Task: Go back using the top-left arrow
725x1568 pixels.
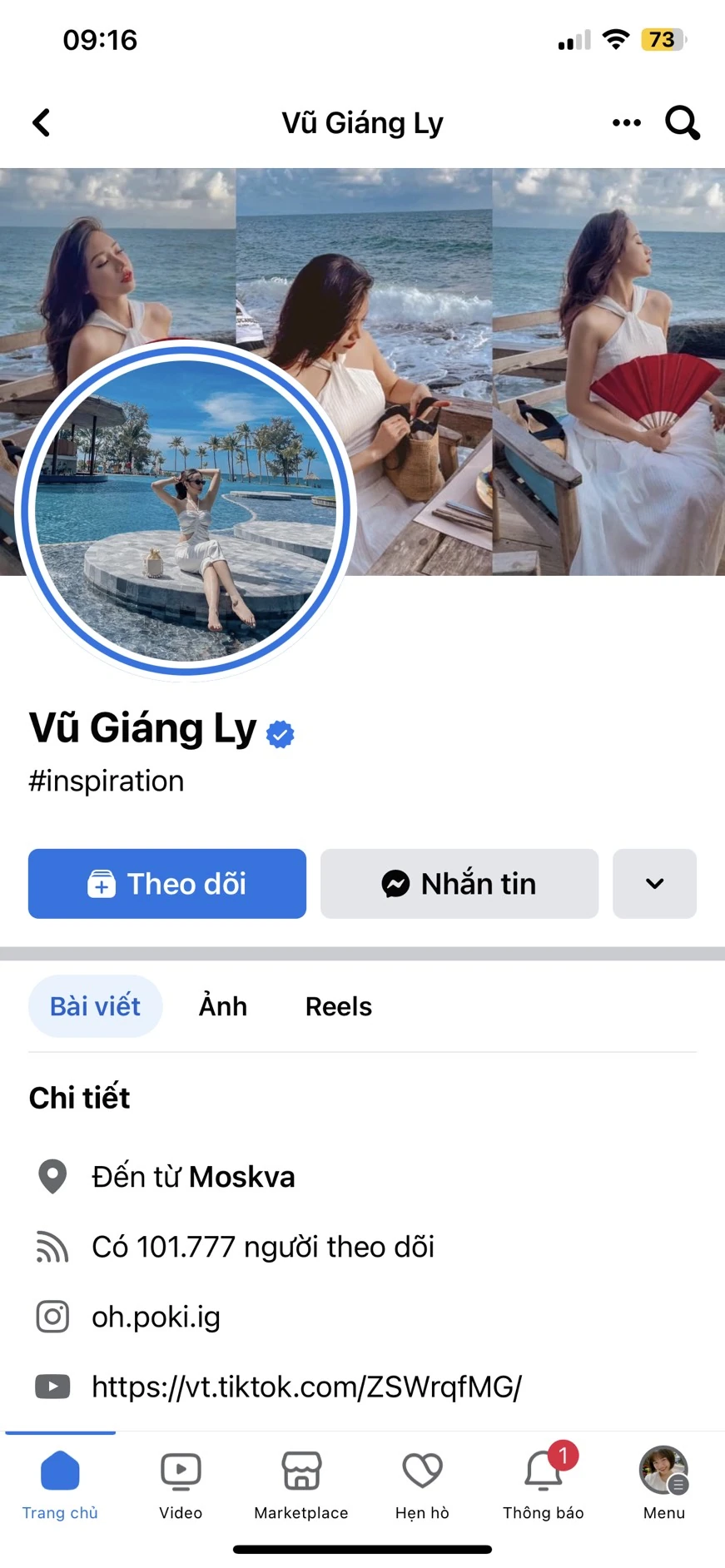Action: point(42,123)
